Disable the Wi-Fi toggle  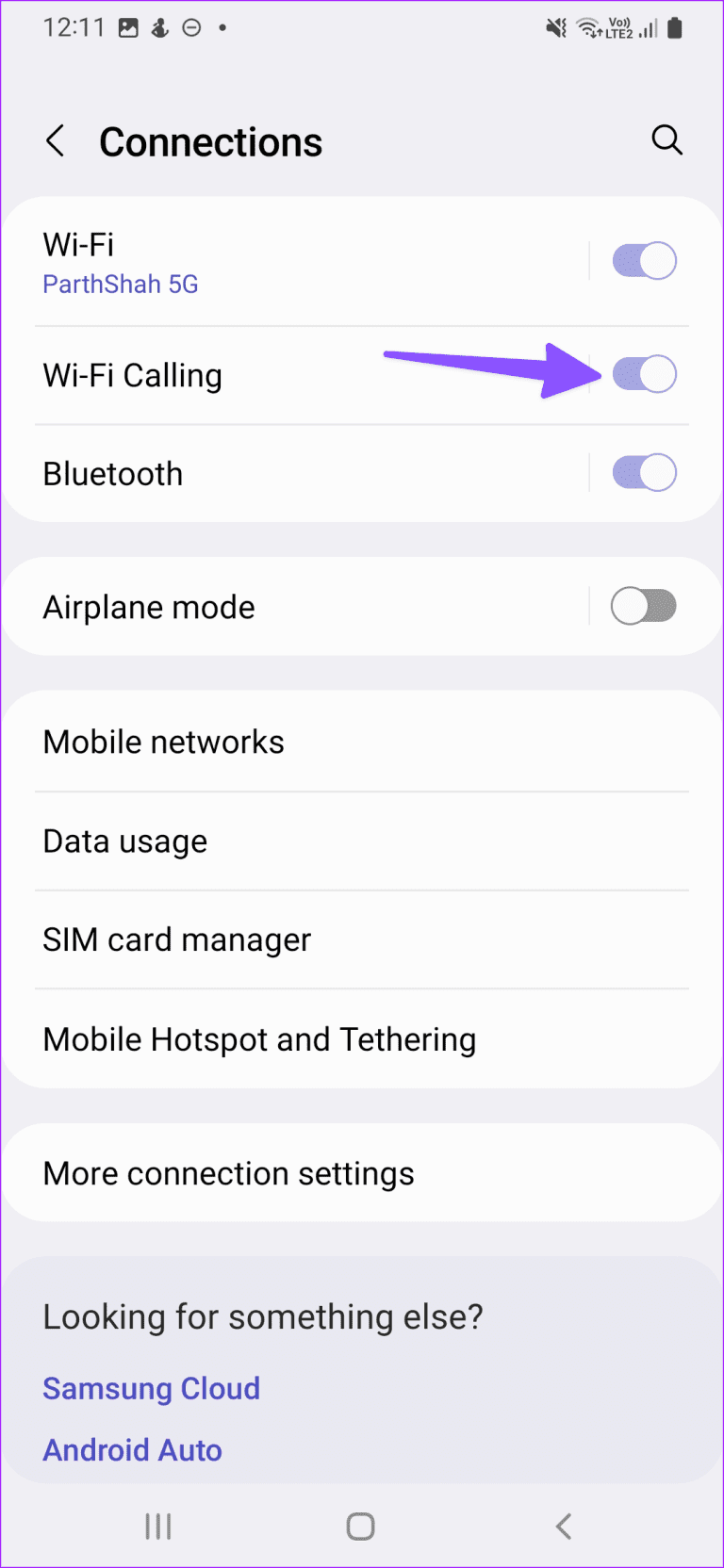click(645, 261)
